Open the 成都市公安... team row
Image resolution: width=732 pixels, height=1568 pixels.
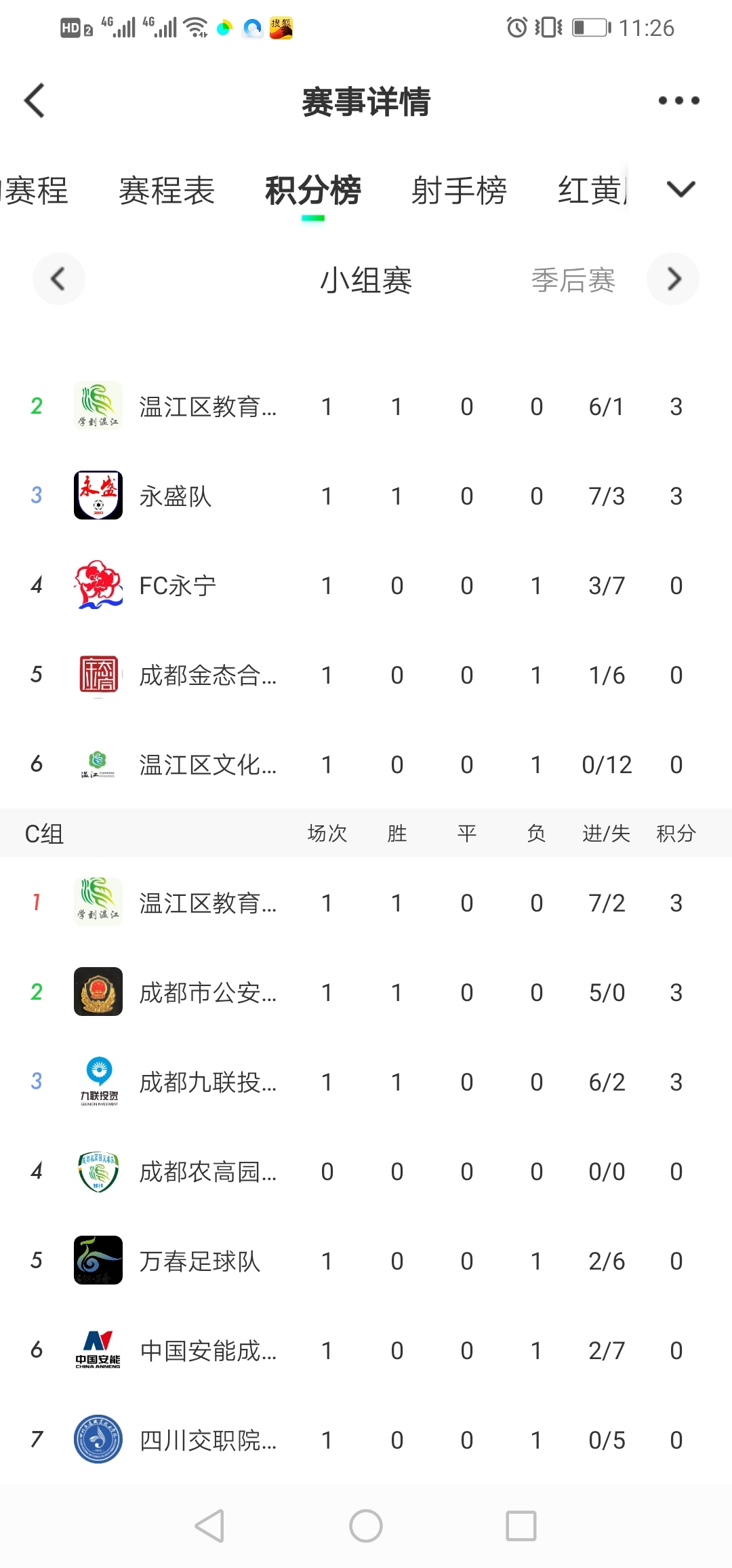click(x=366, y=992)
